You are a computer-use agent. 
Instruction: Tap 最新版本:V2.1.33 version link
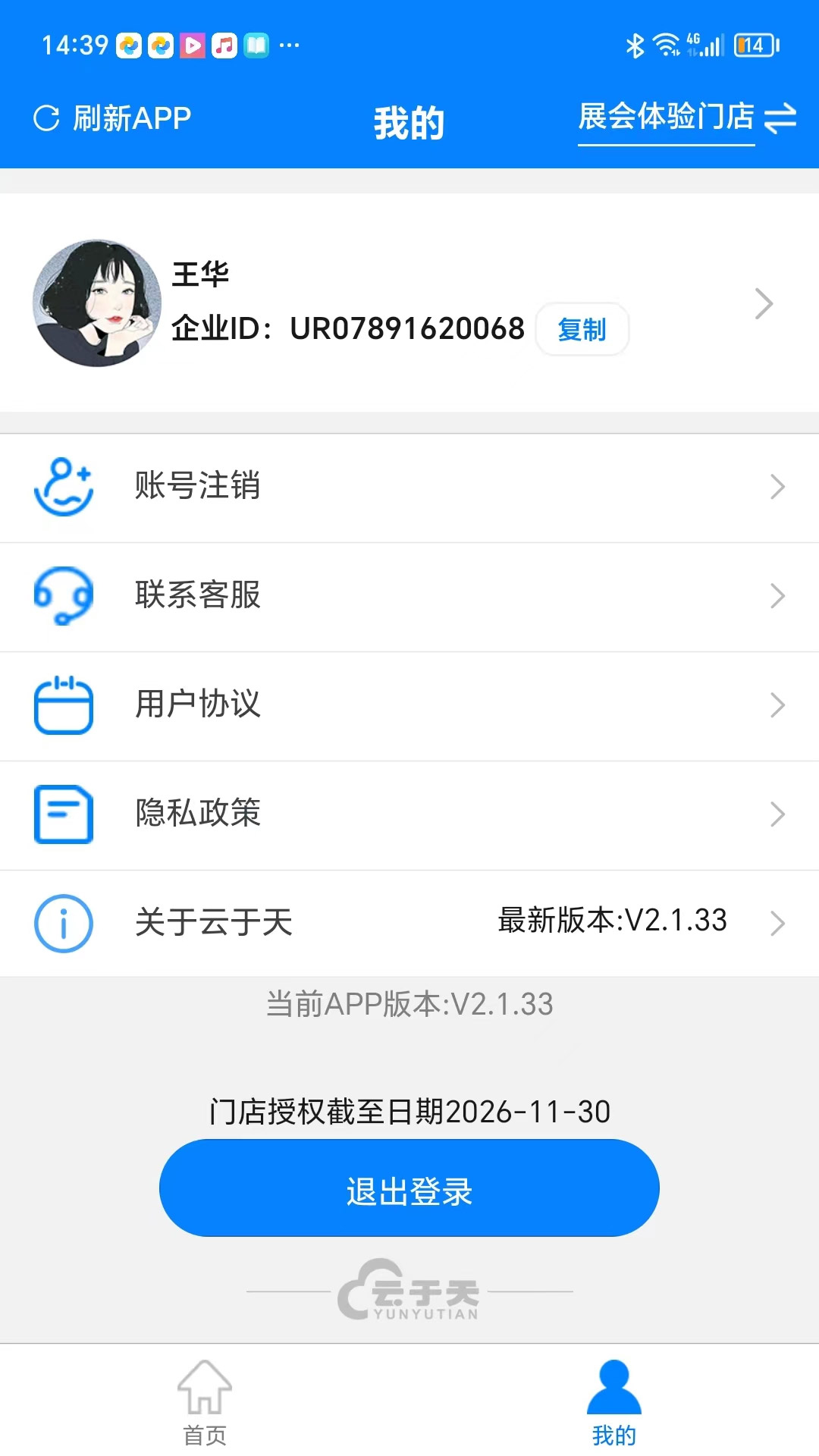tap(611, 921)
